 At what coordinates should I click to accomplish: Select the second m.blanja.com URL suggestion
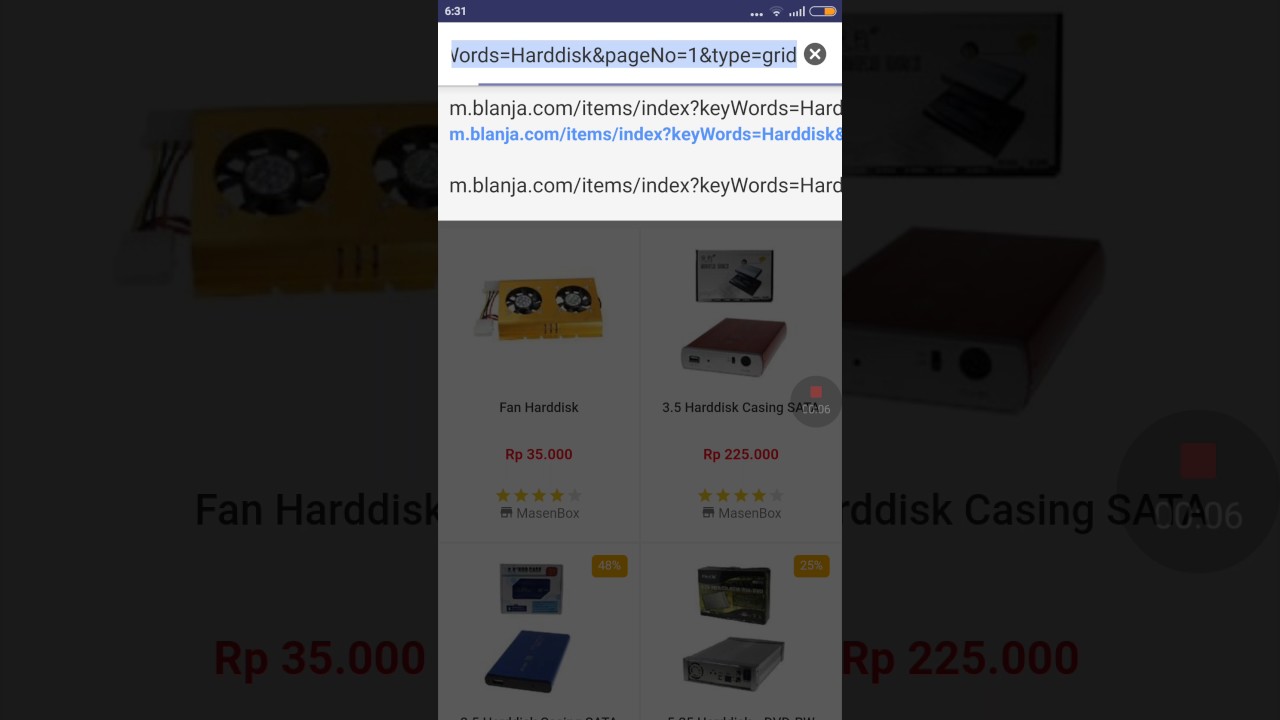coord(645,186)
